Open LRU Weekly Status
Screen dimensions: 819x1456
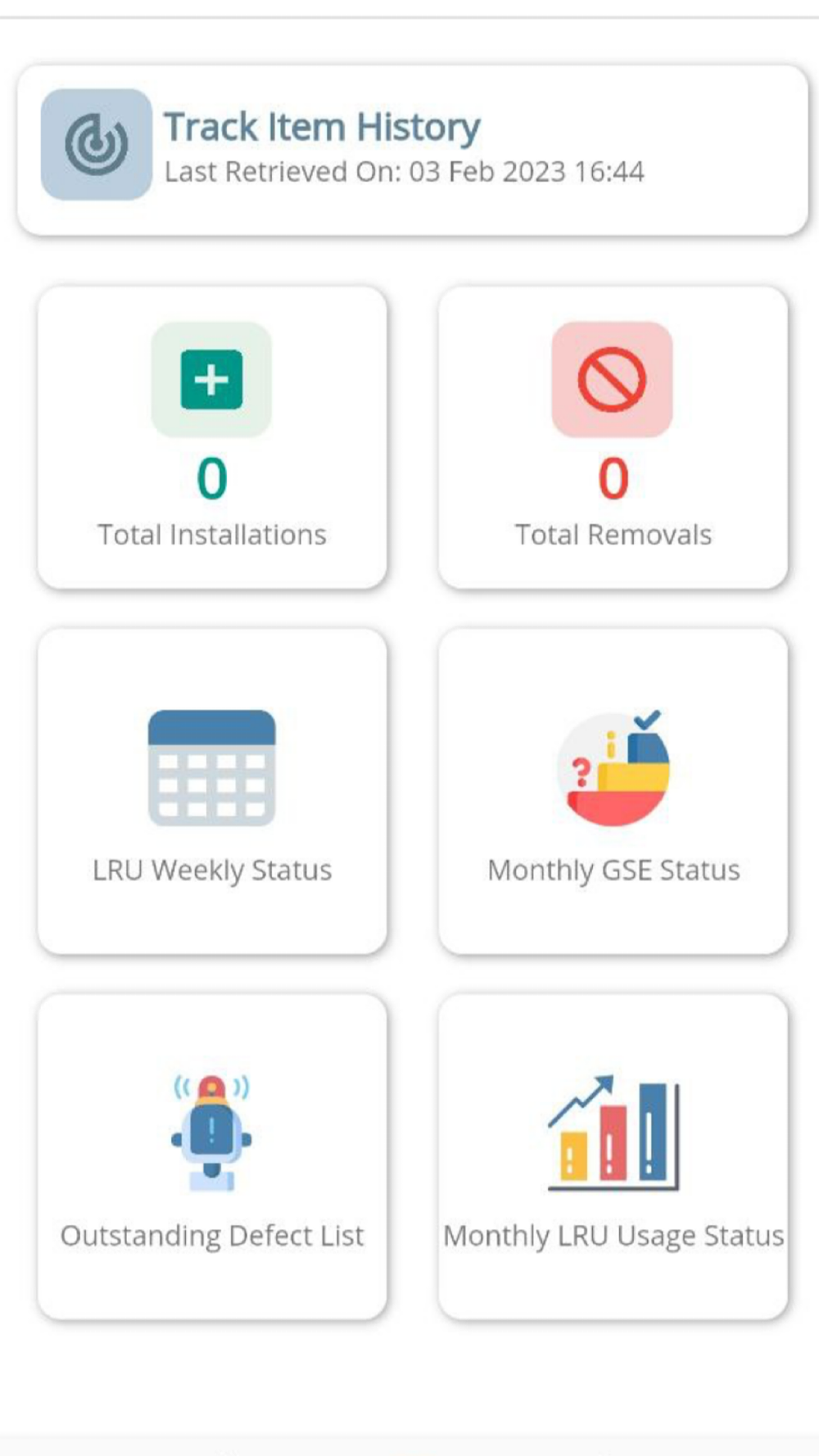(x=212, y=792)
